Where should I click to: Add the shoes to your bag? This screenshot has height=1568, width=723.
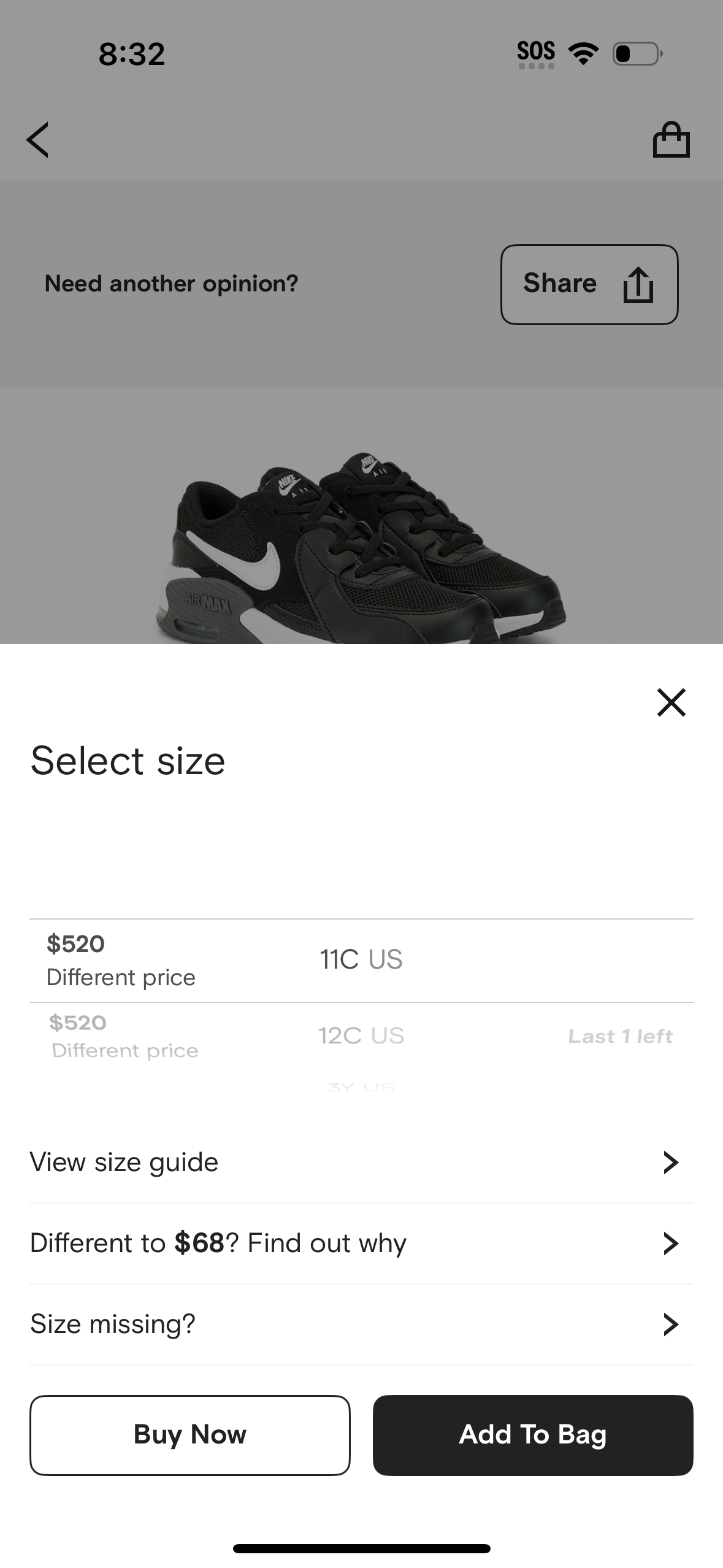click(x=533, y=1435)
